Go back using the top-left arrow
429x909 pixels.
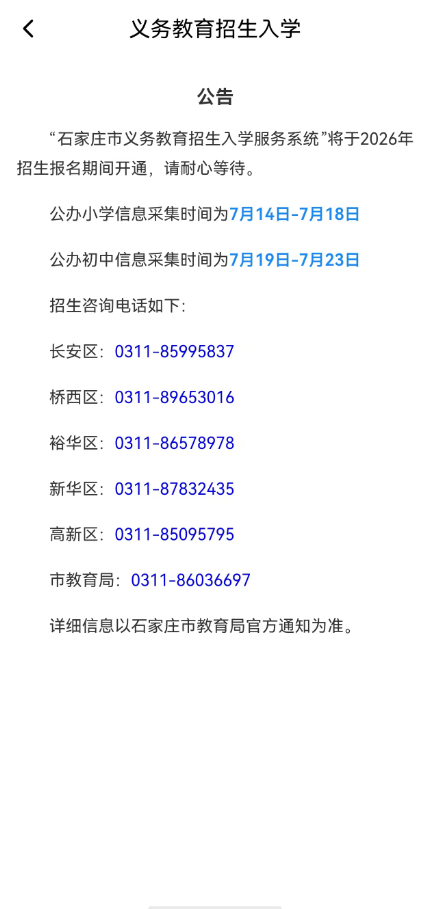[28, 28]
